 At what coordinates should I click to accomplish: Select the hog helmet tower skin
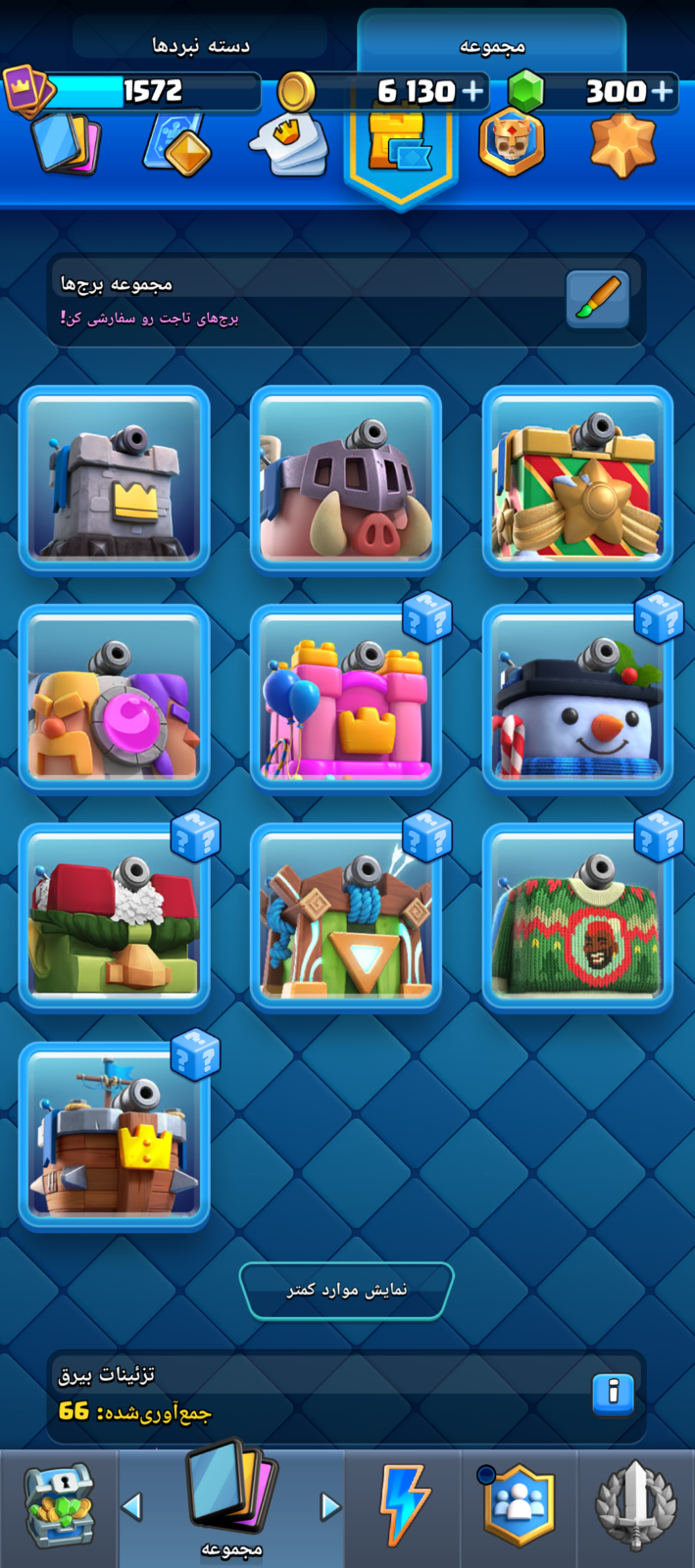point(346,478)
